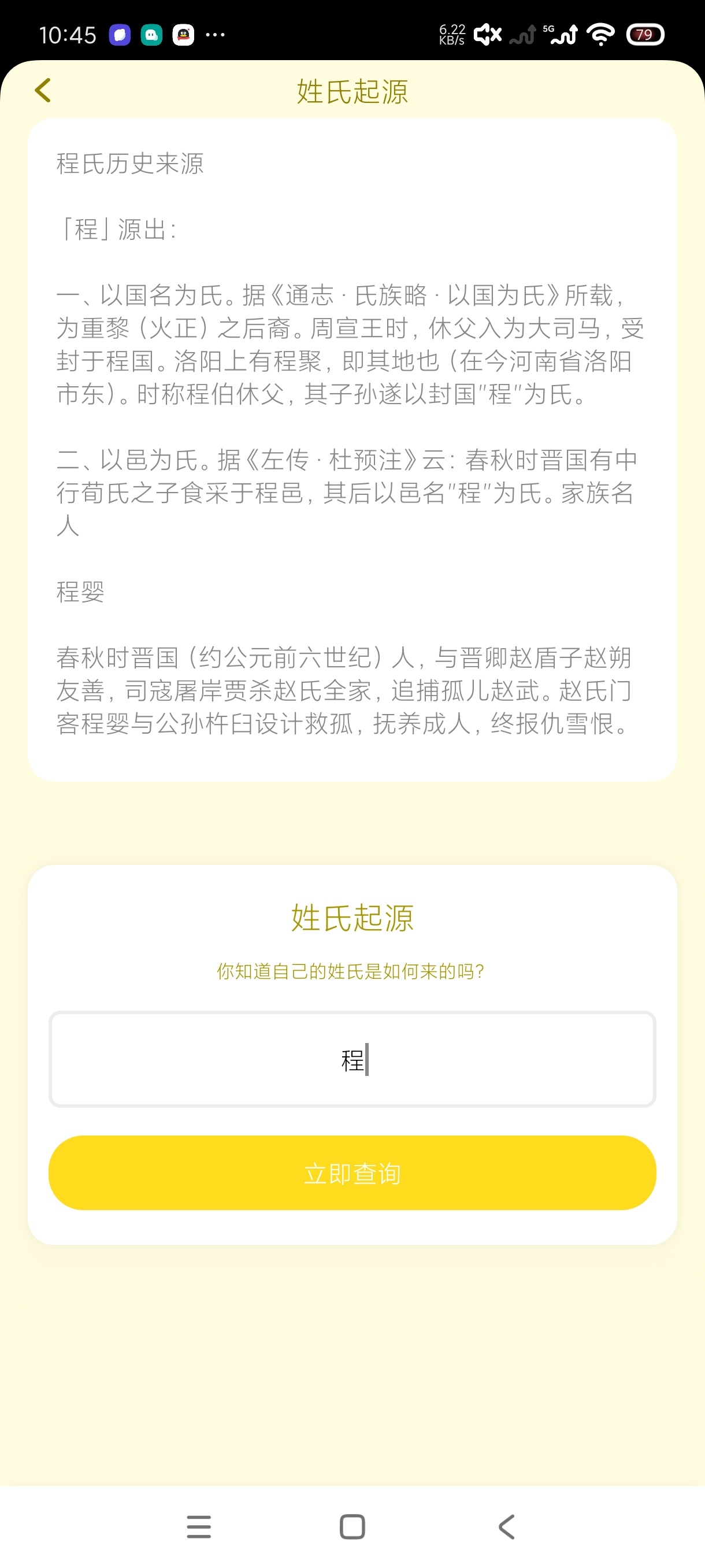Expand hidden notifications via the ellipsis dots
705x1568 pixels.
tap(216, 35)
